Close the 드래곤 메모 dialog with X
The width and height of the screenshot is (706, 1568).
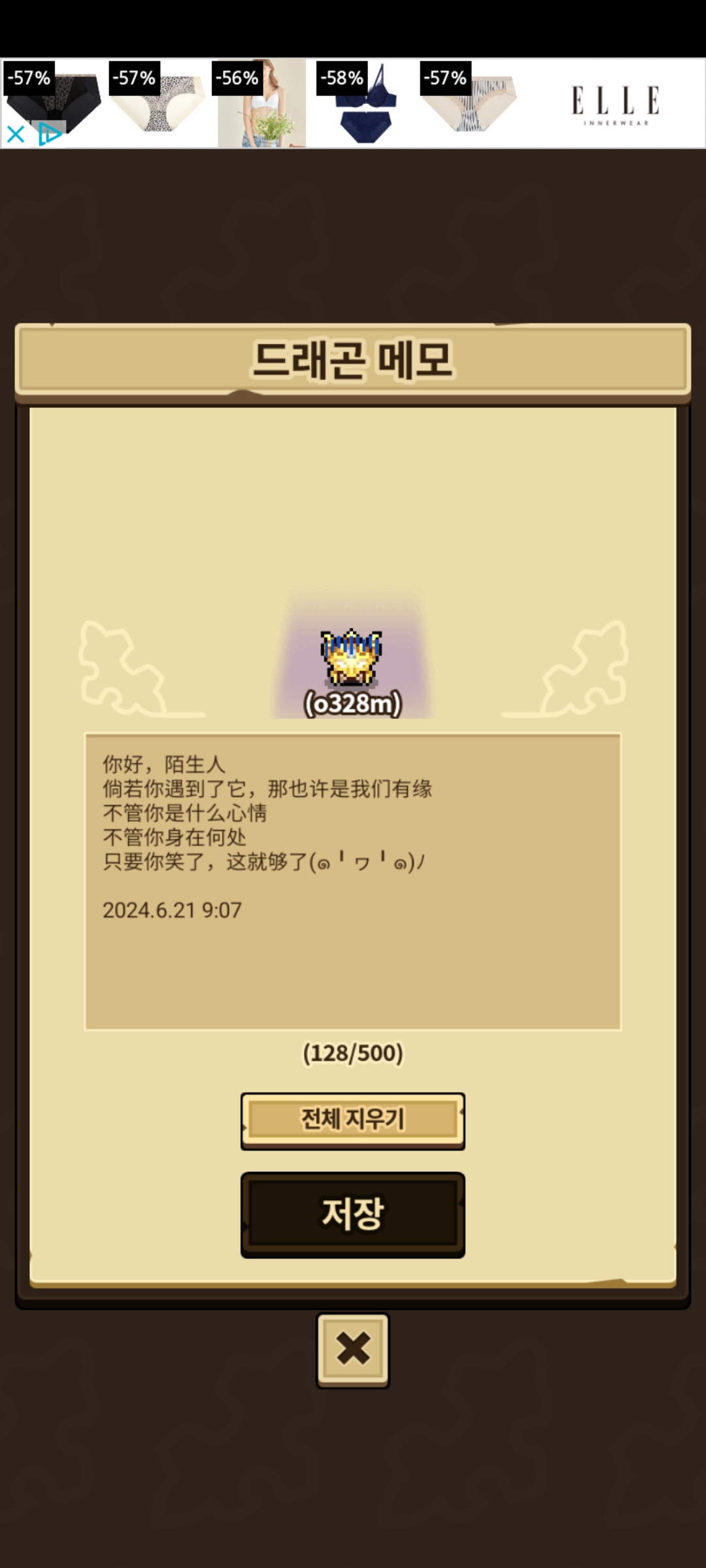coord(353,1350)
